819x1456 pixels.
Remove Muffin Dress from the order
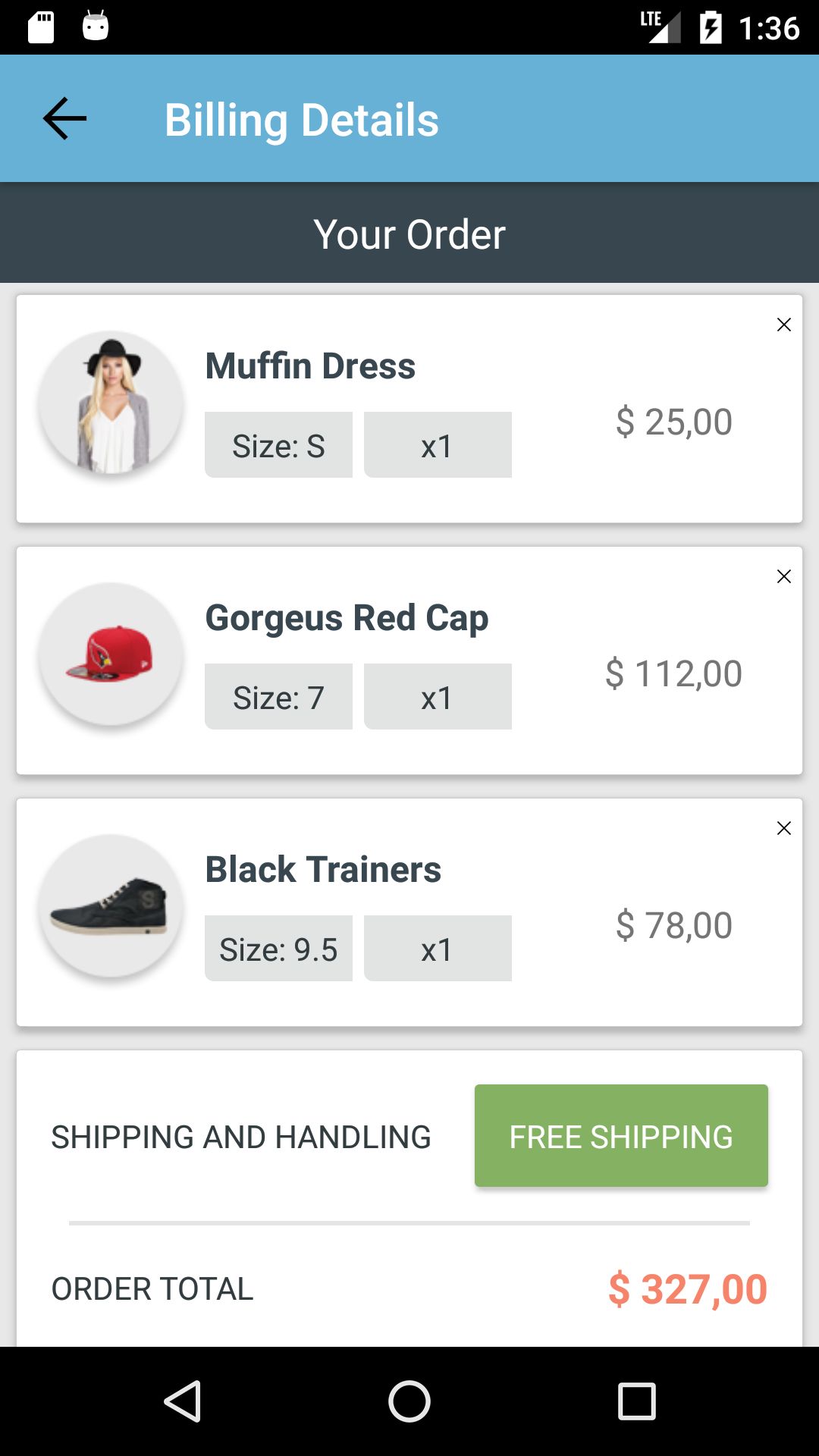783,325
